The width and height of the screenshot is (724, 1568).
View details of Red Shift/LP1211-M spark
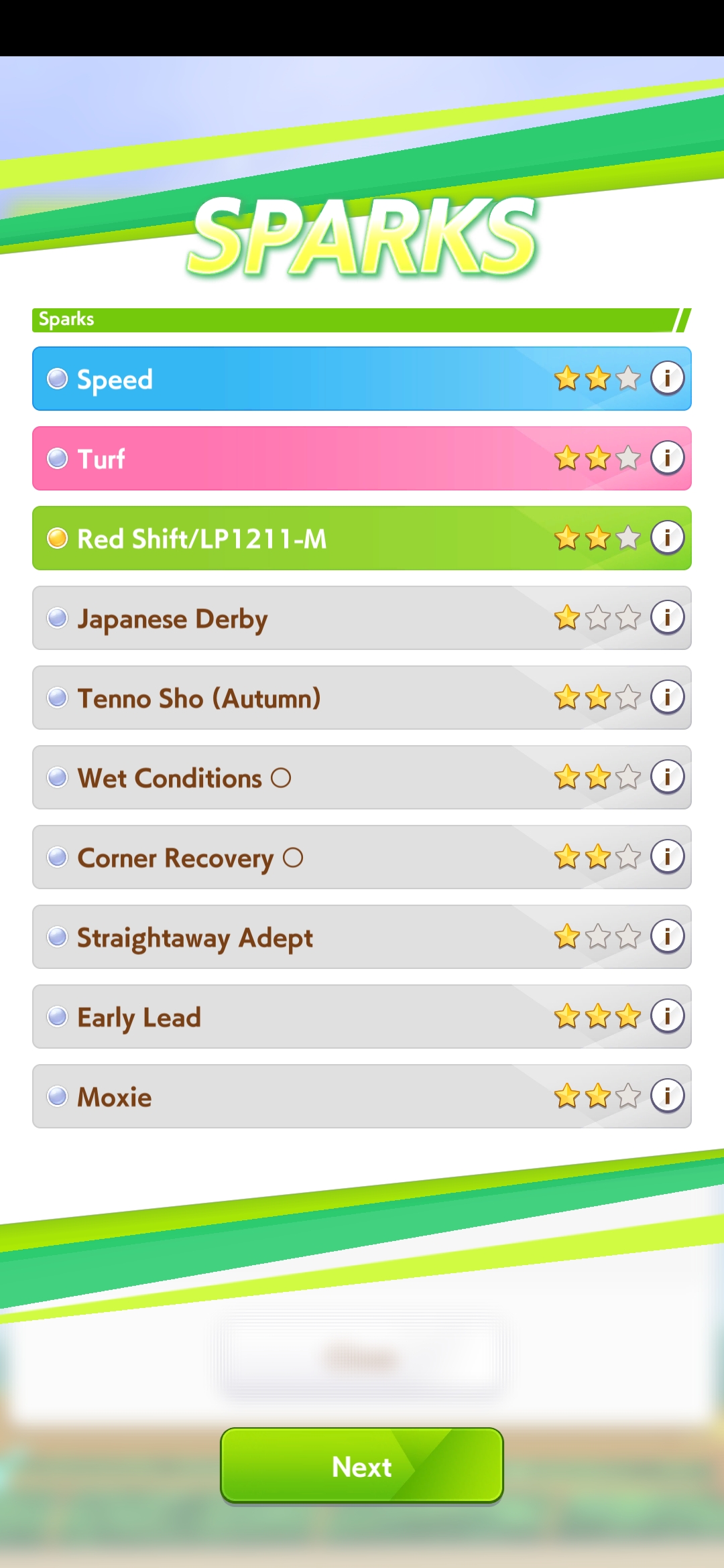[667, 538]
